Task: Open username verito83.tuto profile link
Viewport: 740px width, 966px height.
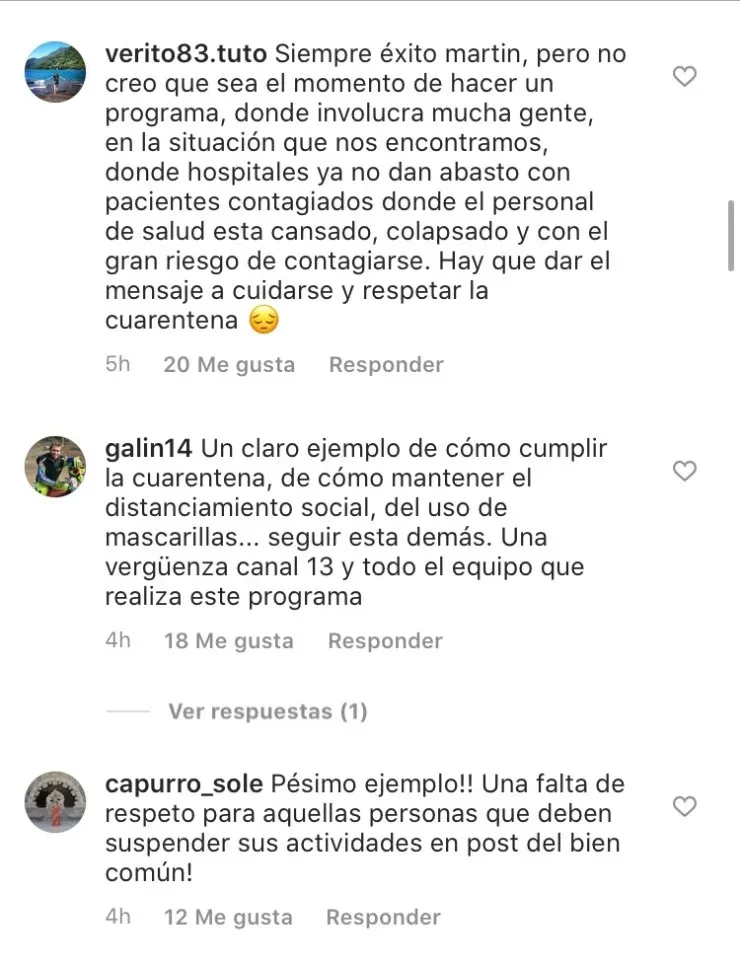Action: pos(185,52)
